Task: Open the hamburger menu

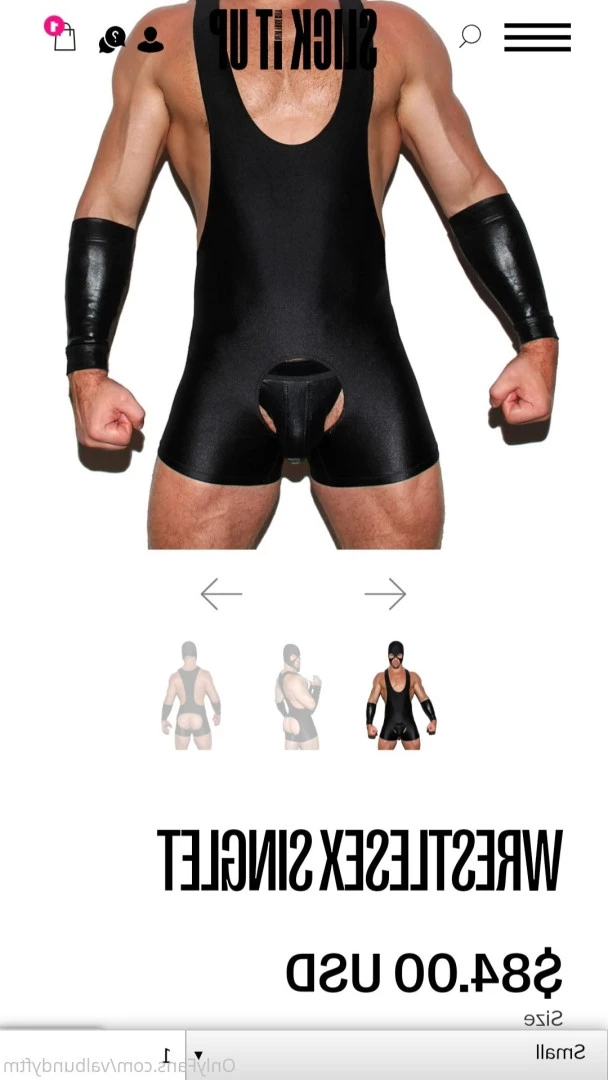Action: pyautogui.click(x=537, y=37)
